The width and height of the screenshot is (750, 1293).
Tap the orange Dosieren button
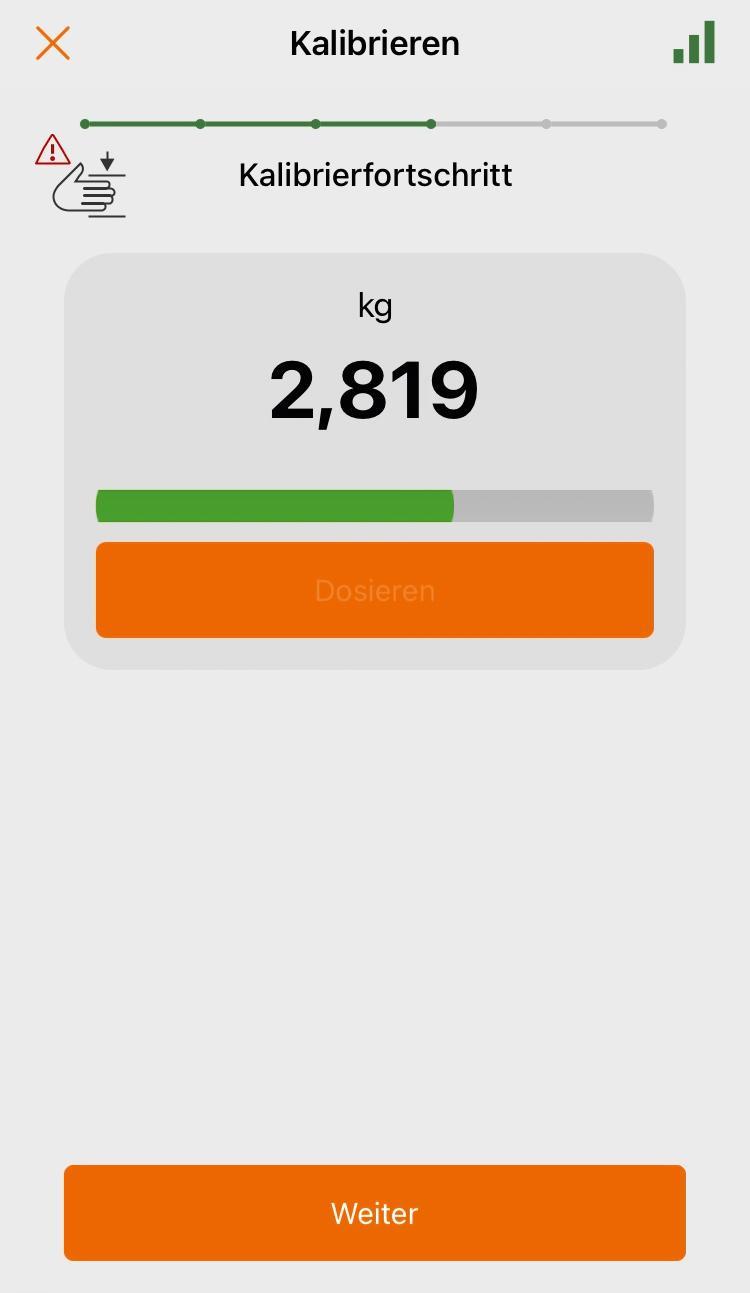[x=375, y=590]
